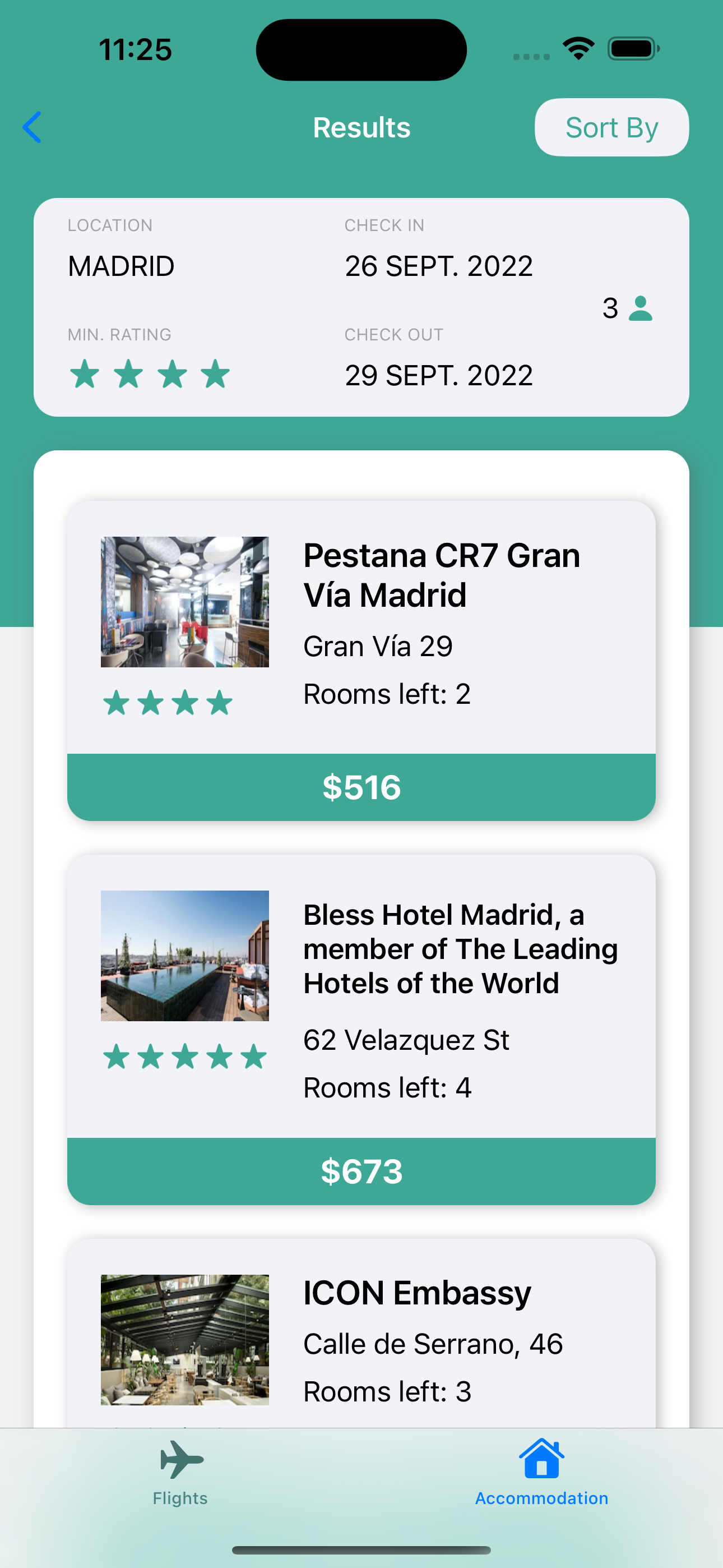Viewport: 723px width, 1568px height.
Task: Select the airplane icon for Flights
Action: point(180,1461)
